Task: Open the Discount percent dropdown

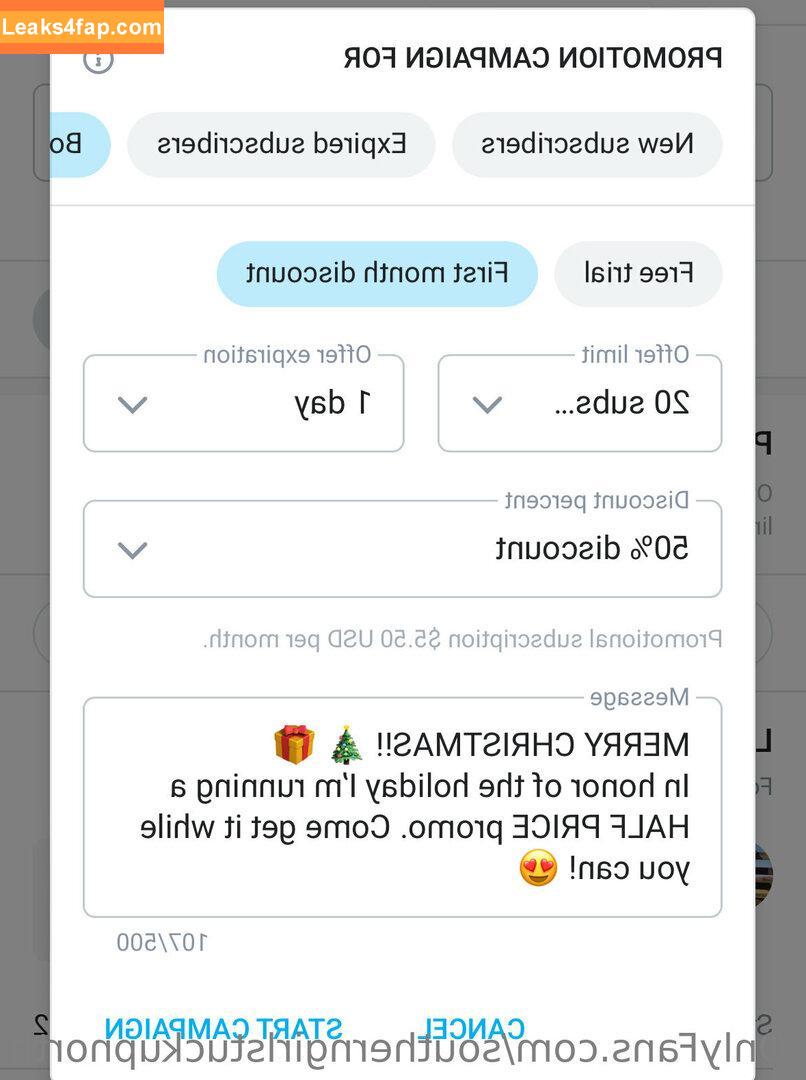Action: tap(402, 549)
